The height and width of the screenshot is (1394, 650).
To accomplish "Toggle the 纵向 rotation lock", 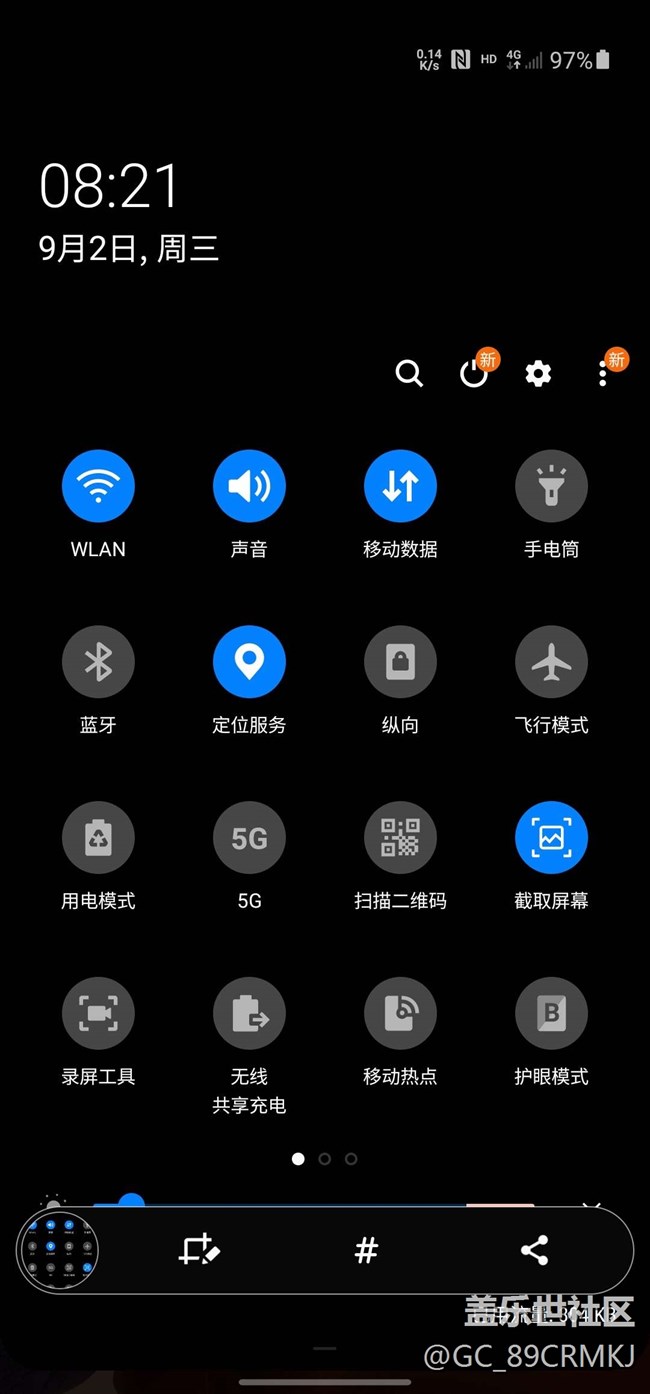I will 400,662.
